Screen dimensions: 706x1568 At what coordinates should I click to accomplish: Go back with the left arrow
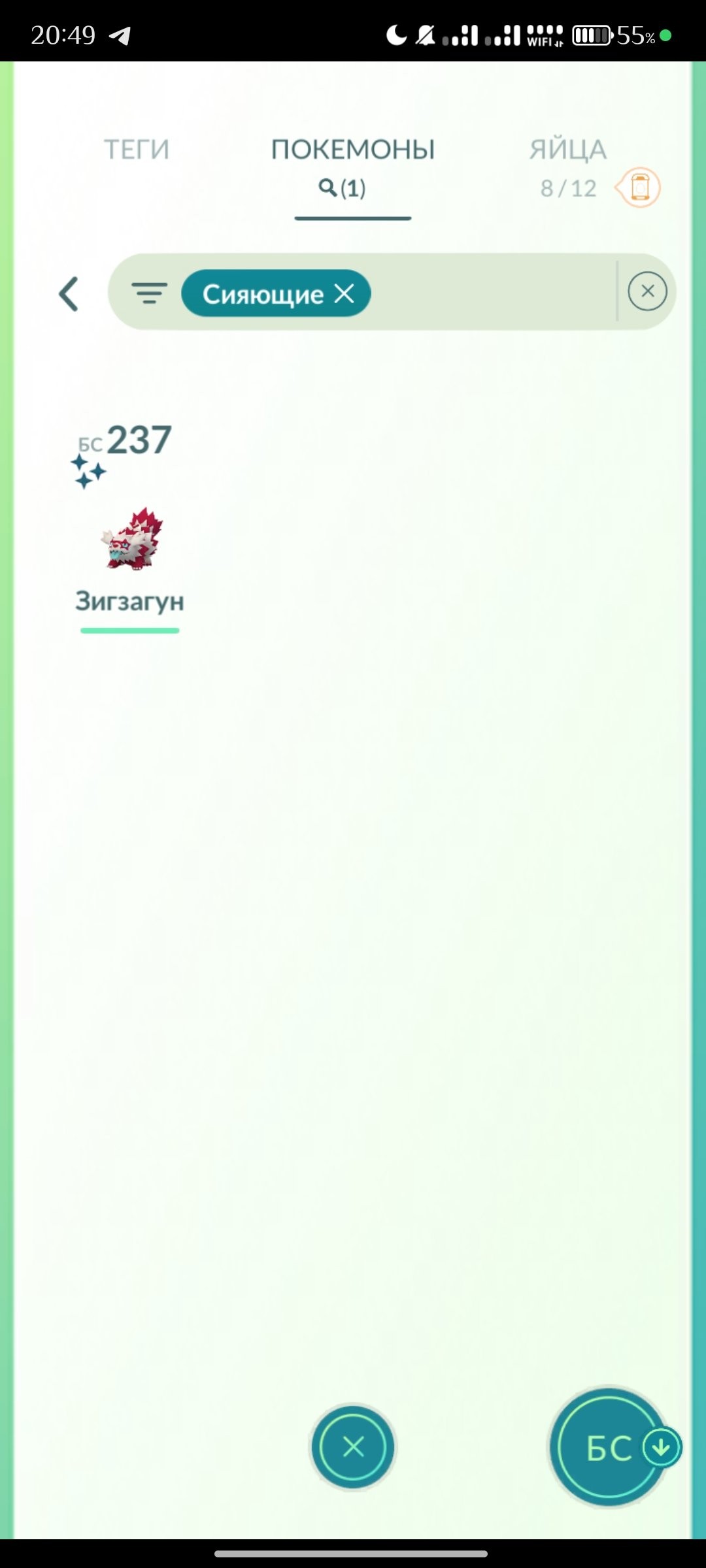(x=69, y=294)
